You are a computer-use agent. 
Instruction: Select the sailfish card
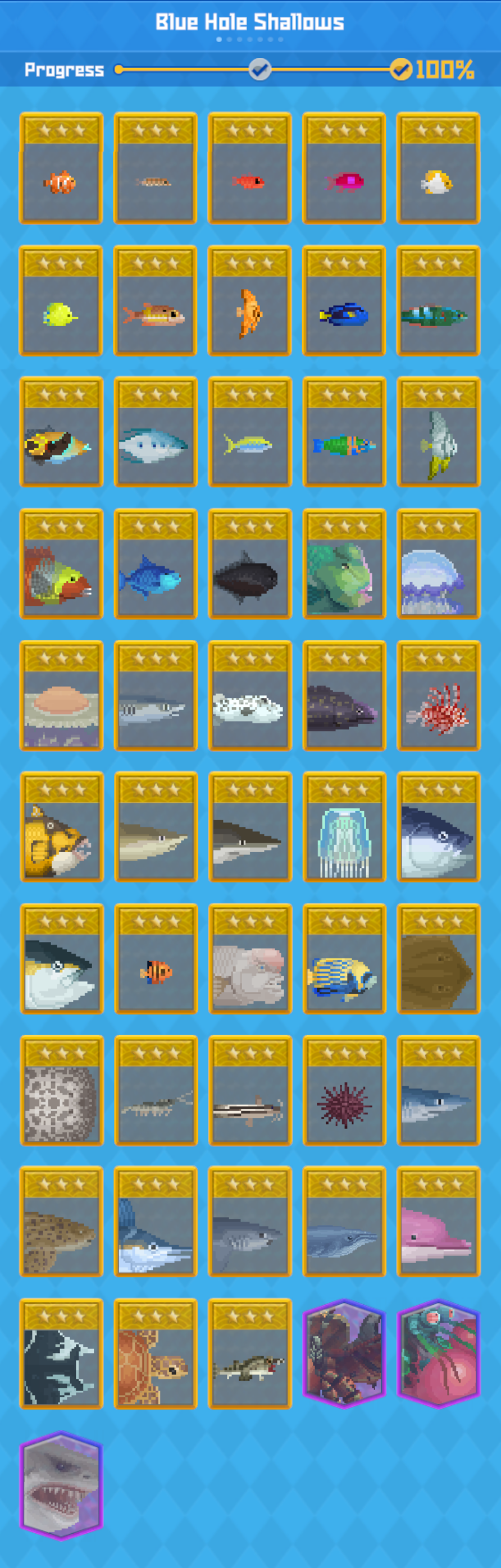click(155, 1222)
